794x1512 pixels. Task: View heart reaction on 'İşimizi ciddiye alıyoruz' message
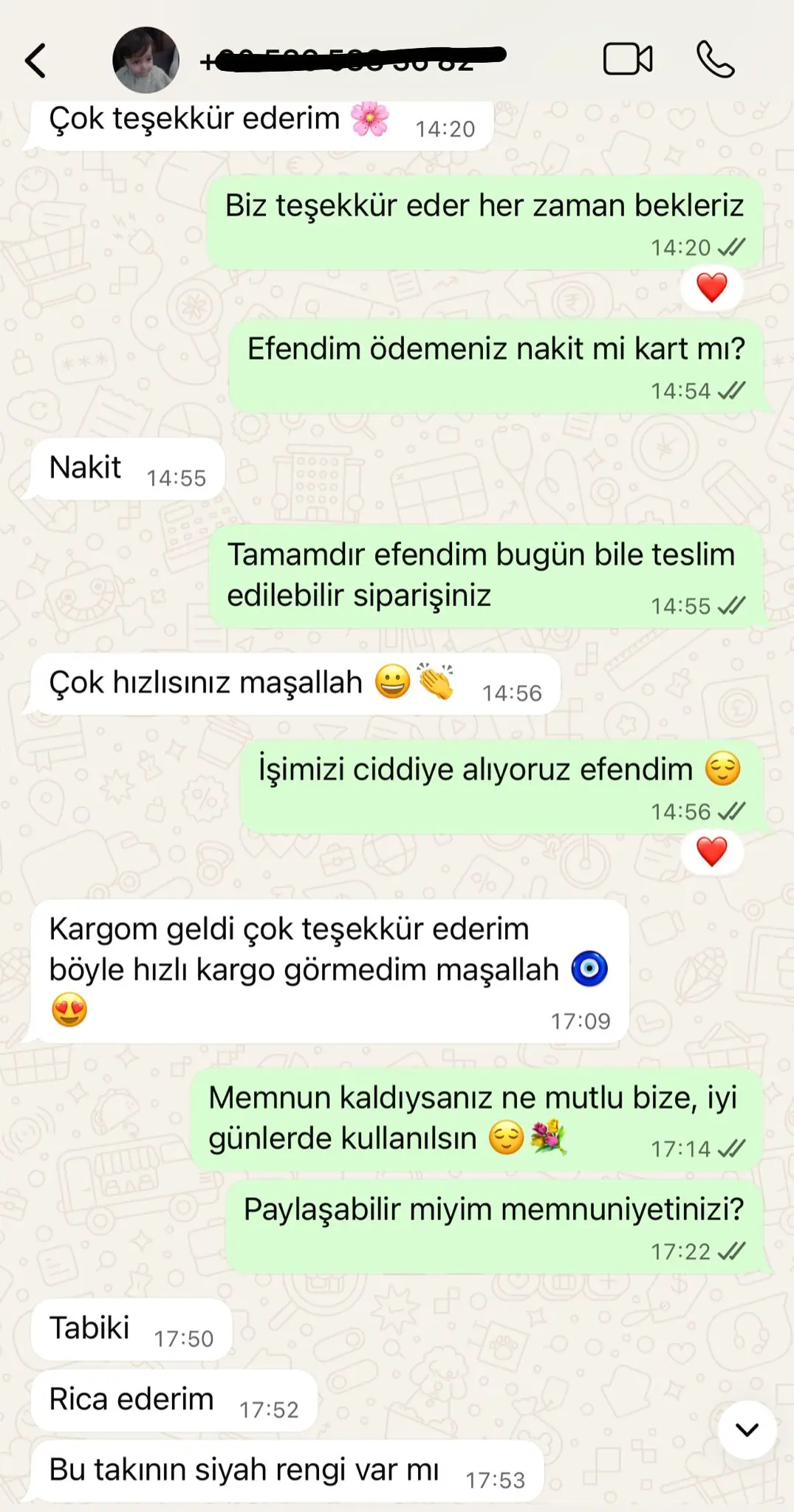coord(711,852)
